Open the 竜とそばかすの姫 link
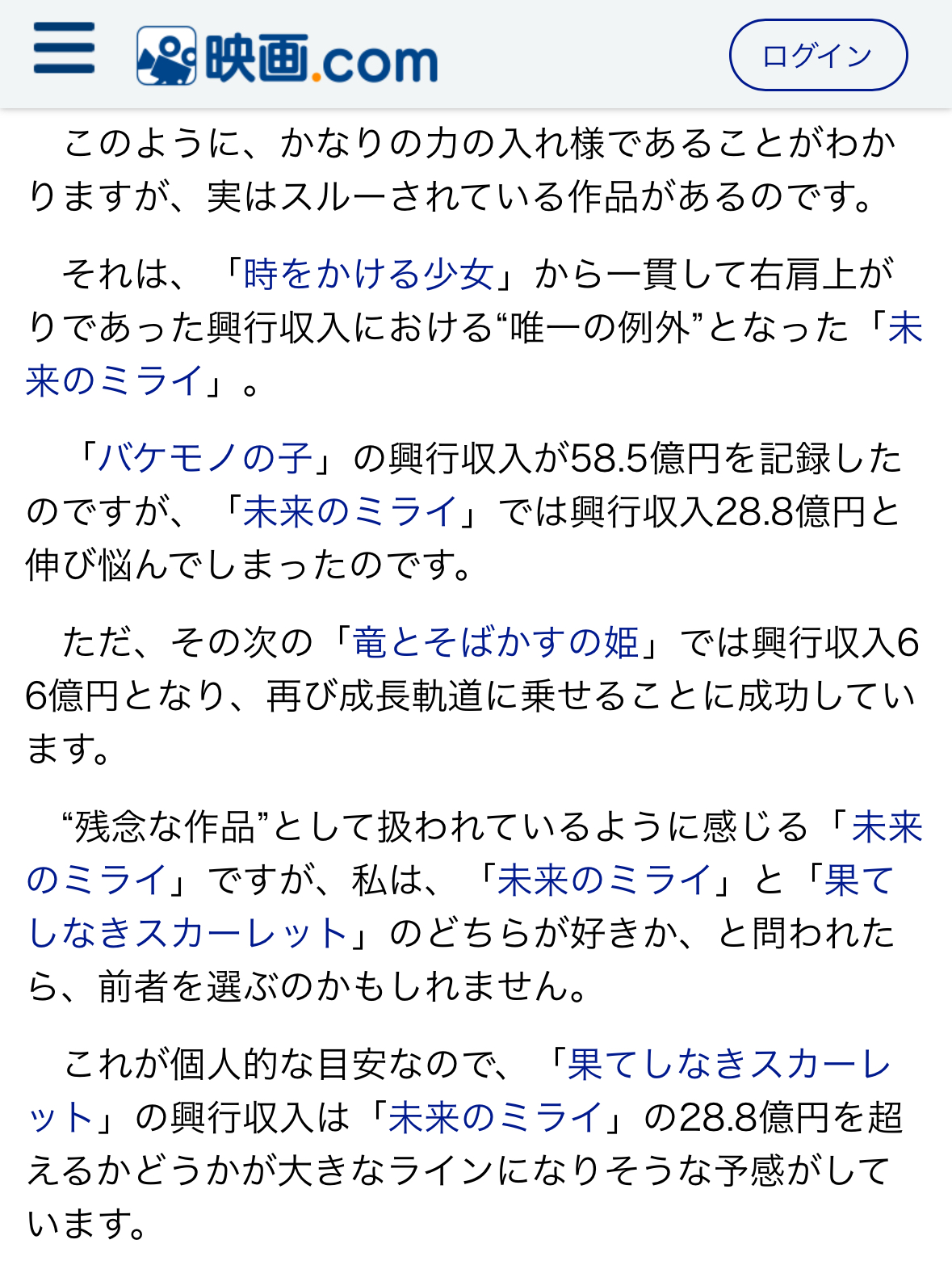The image size is (952, 1265). [x=495, y=642]
